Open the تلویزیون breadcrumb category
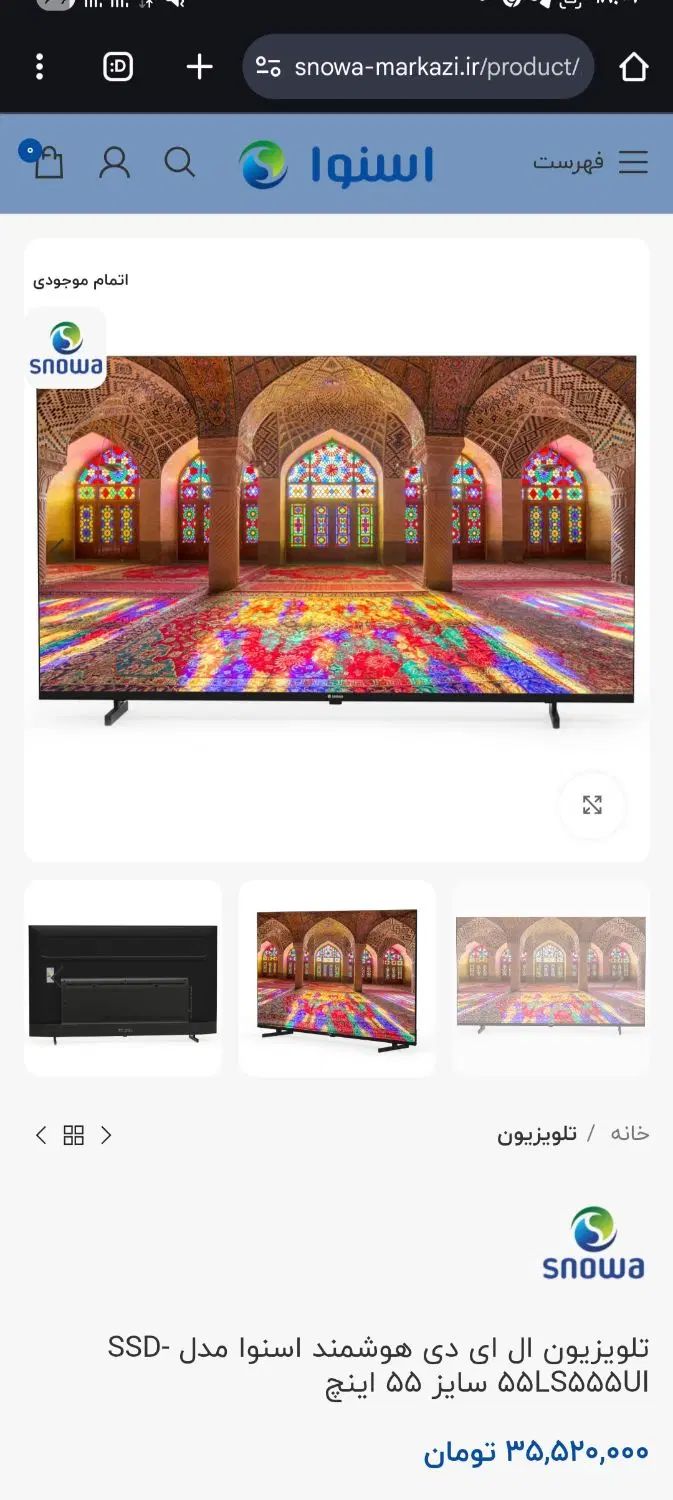Image resolution: width=673 pixels, height=1500 pixels. pos(537,1134)
